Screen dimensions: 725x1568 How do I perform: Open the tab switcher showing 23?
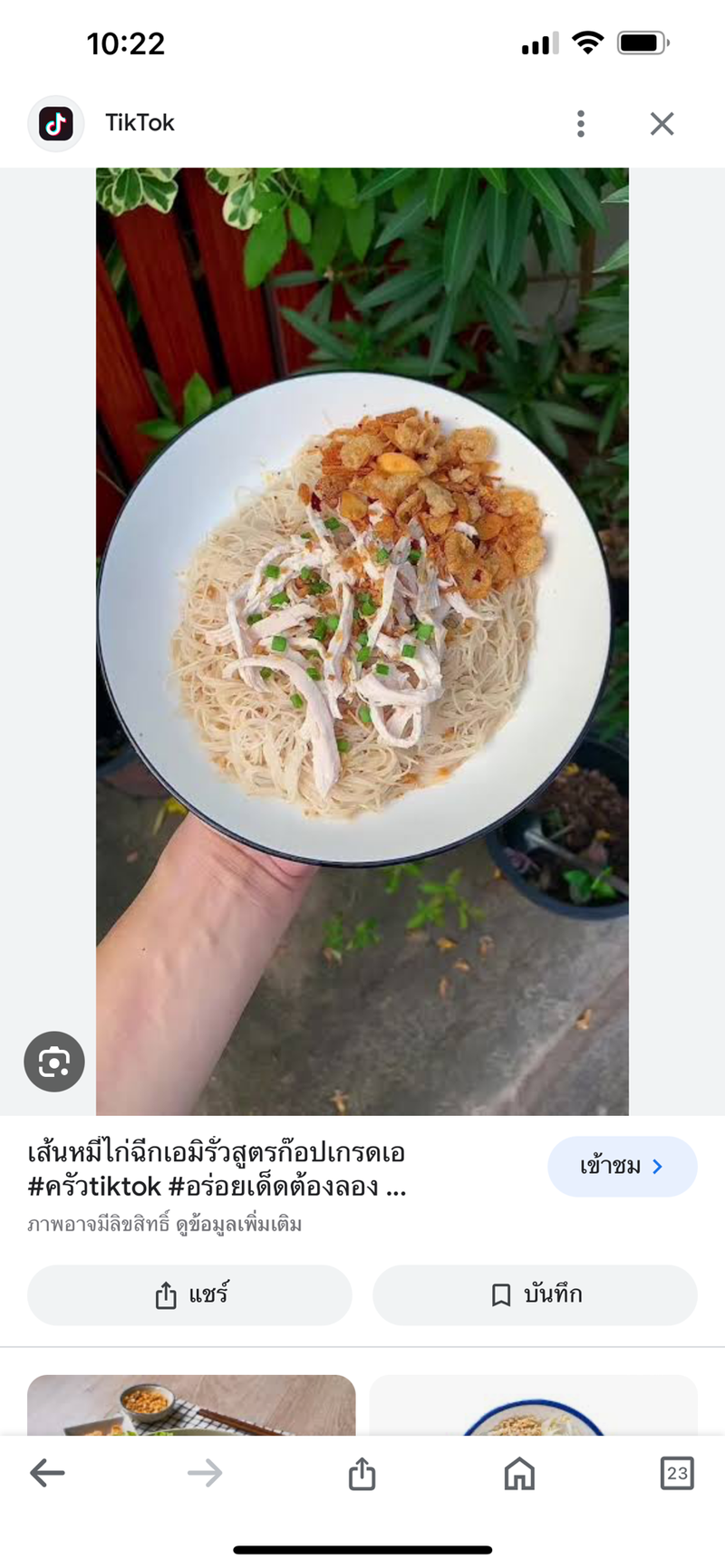pyautogui.click(x=677, y=1473)
